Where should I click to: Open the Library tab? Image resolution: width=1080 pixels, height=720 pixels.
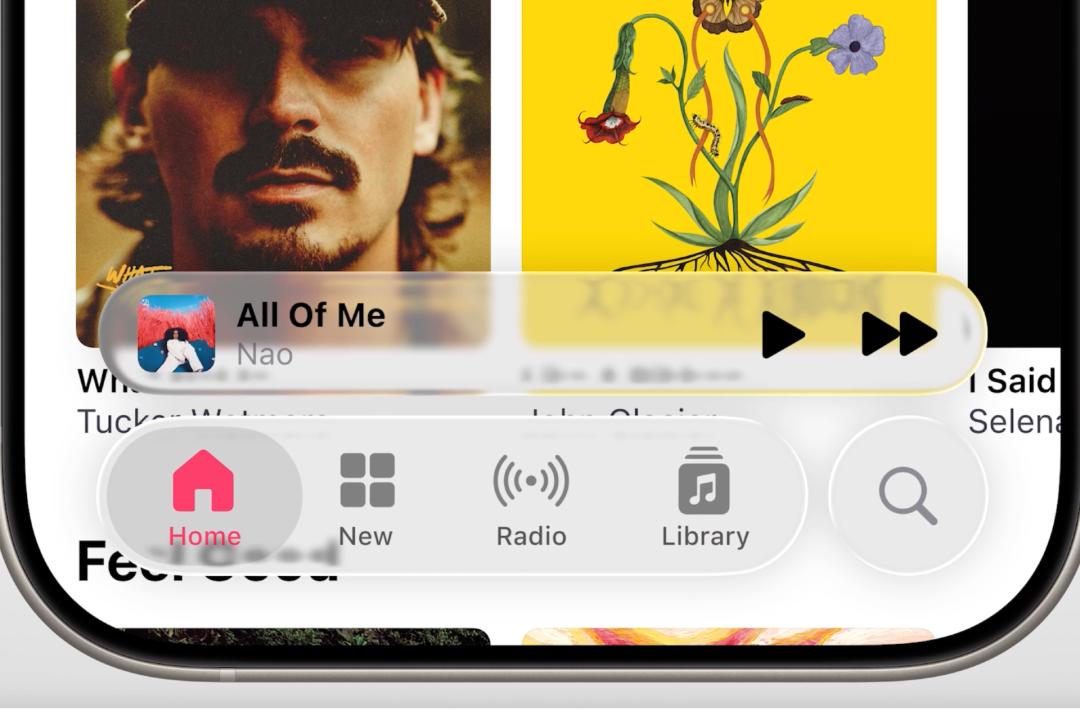click(x=705, y=497)
